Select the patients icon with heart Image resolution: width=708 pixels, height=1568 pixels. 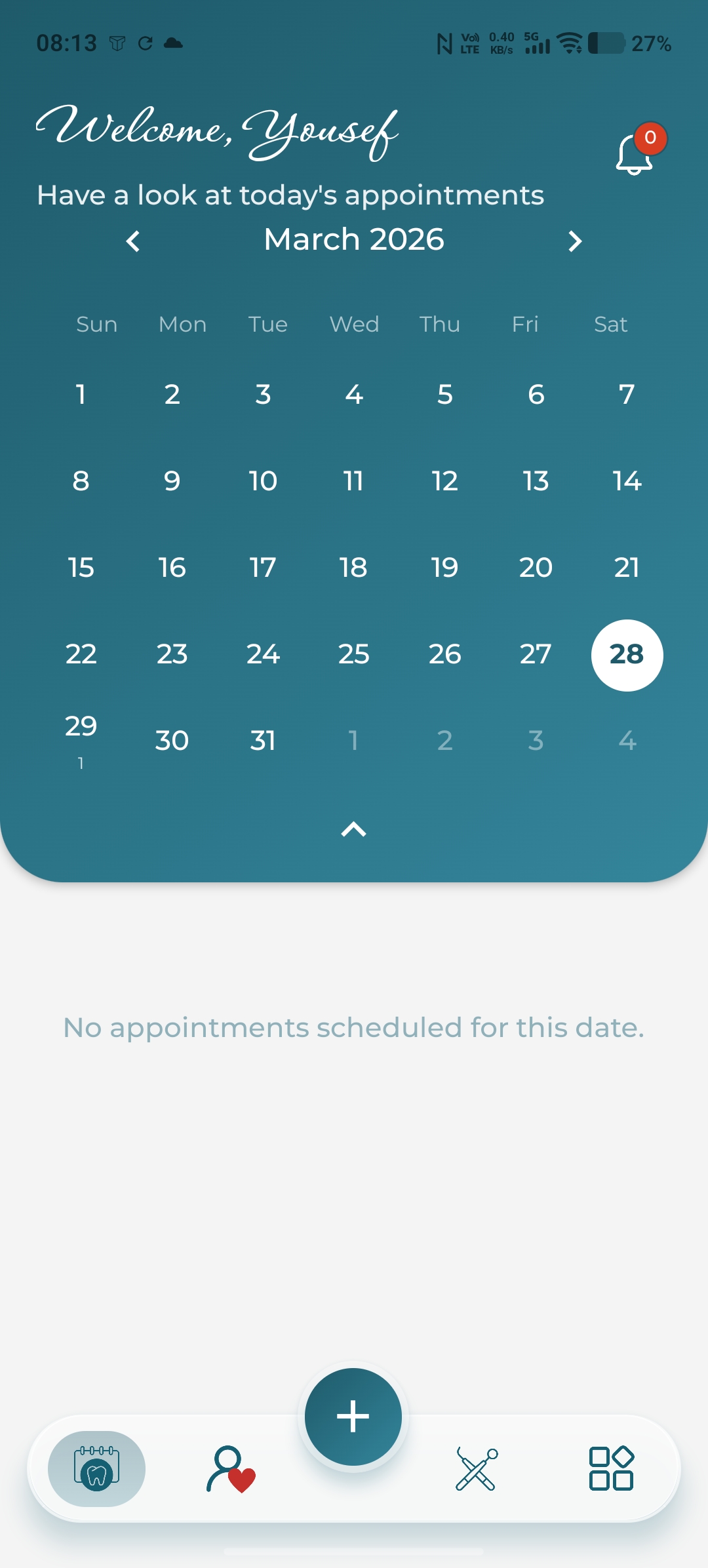[231, 1468]
